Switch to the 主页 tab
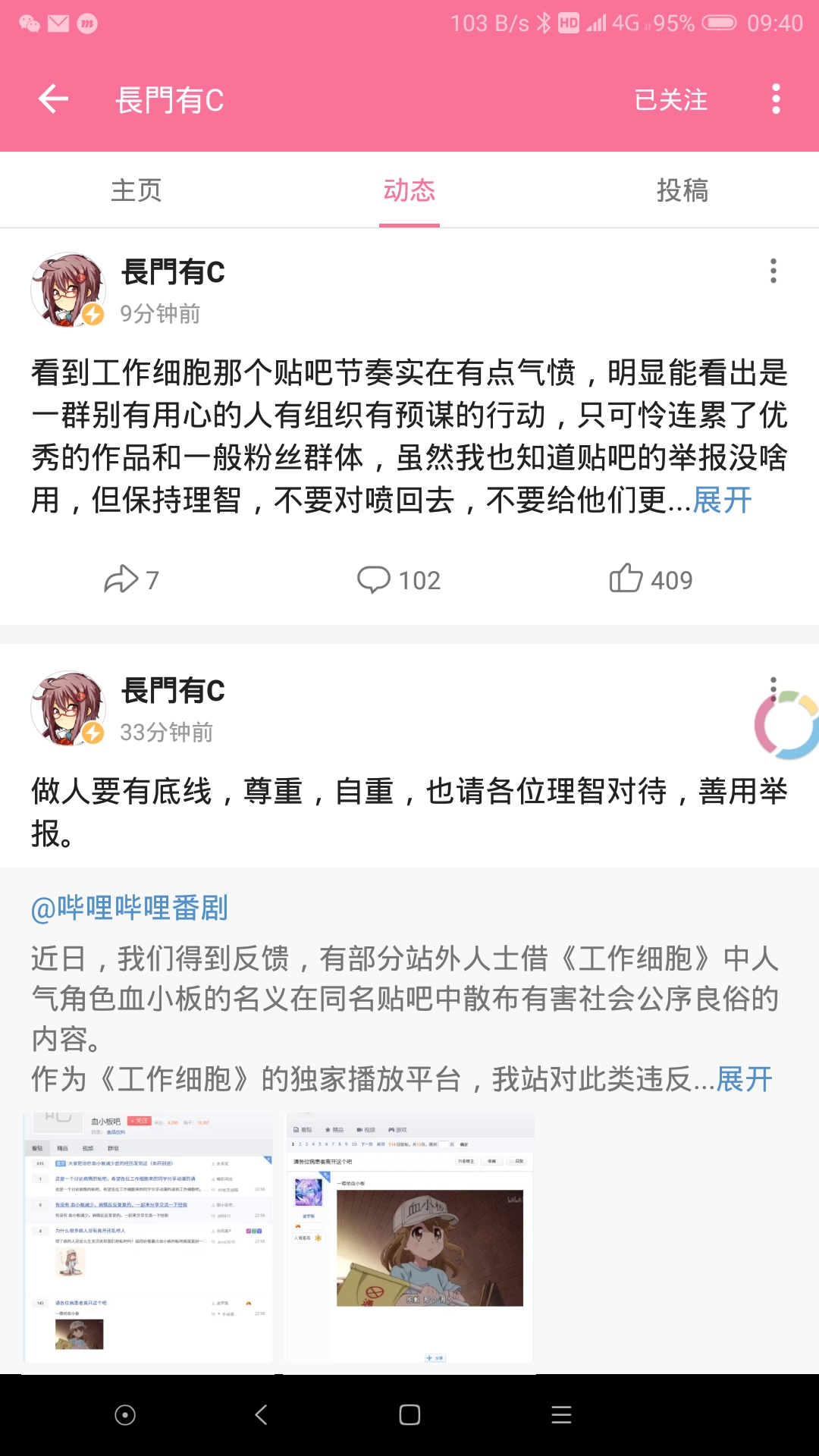Screen dimensions: 819x1456 coord(136,190)
